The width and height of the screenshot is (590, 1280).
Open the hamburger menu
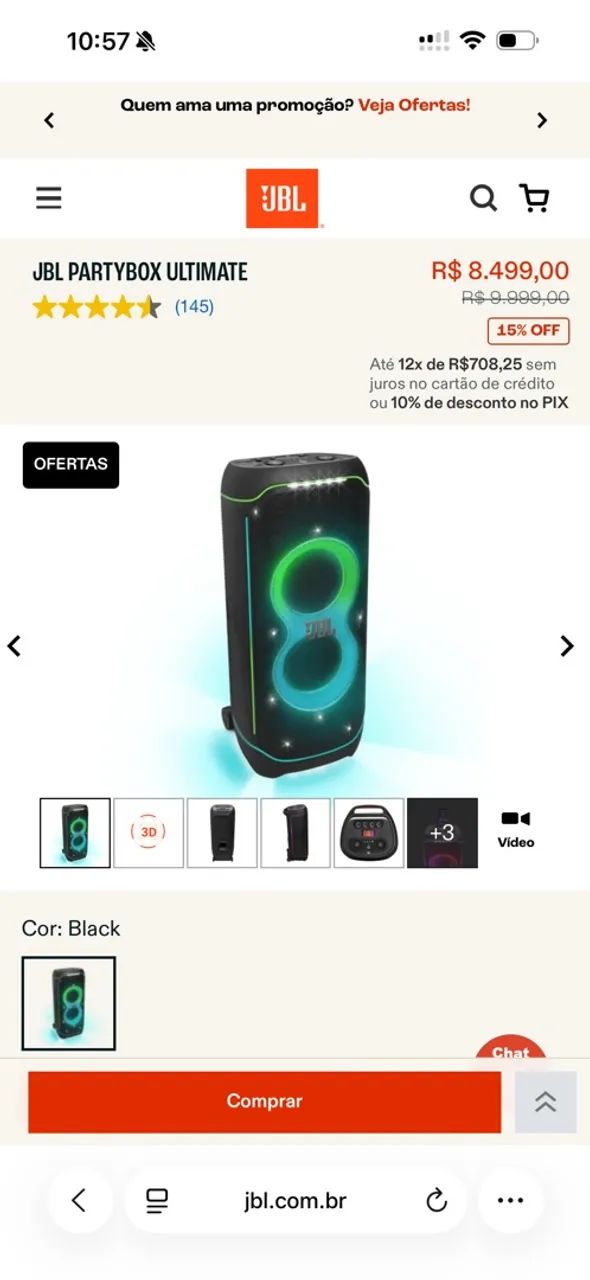48,198
